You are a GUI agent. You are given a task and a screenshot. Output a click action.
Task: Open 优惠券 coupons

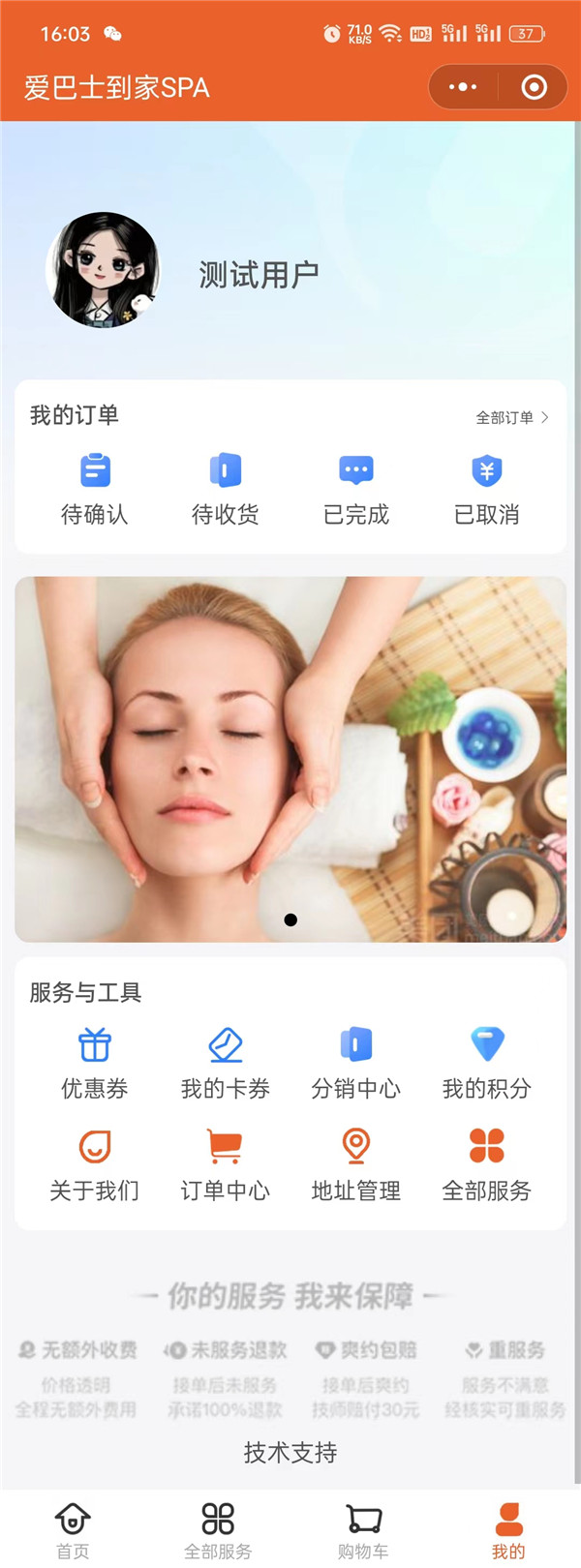(95, 1064)
